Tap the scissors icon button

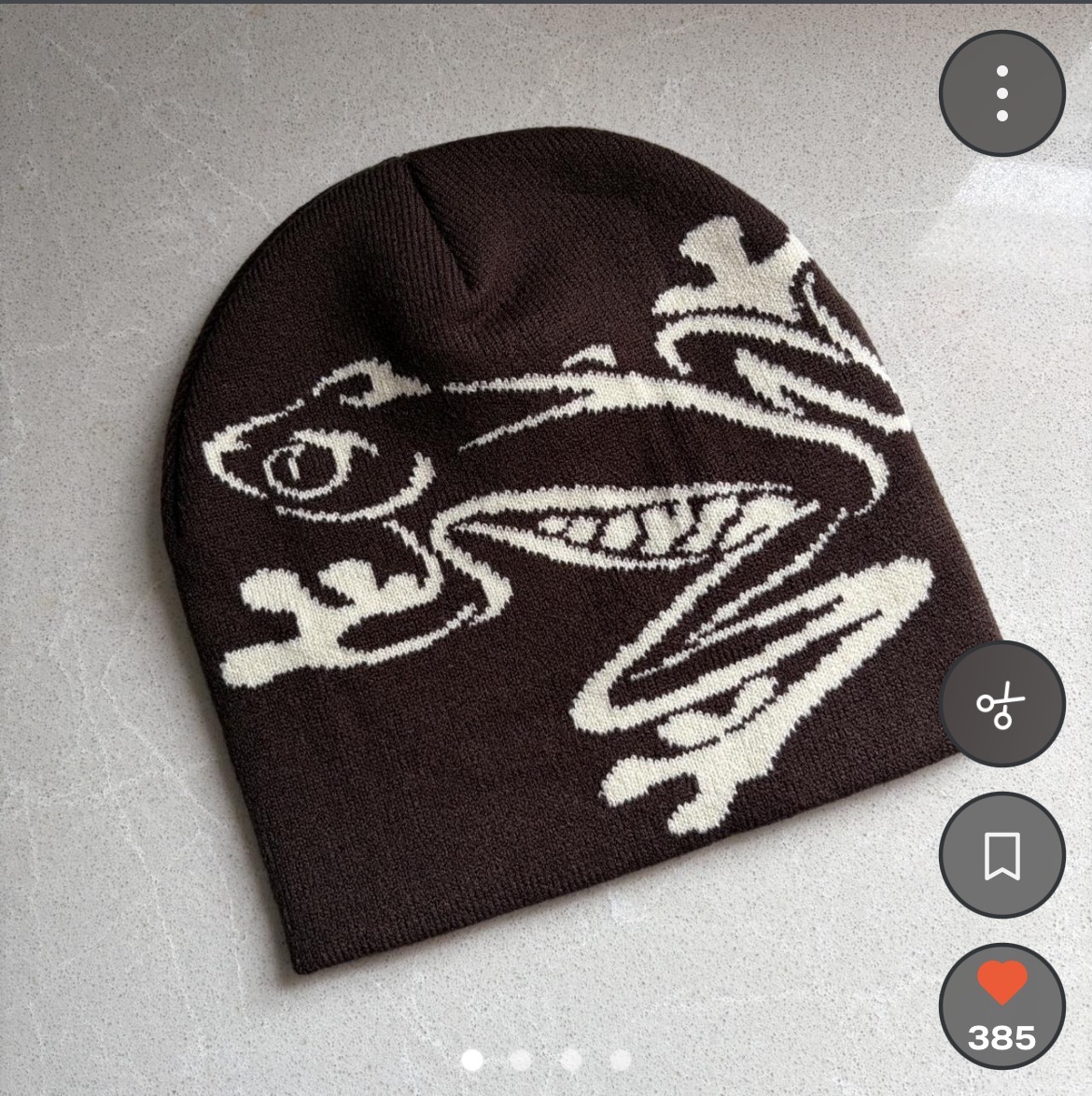(1001, 705)
